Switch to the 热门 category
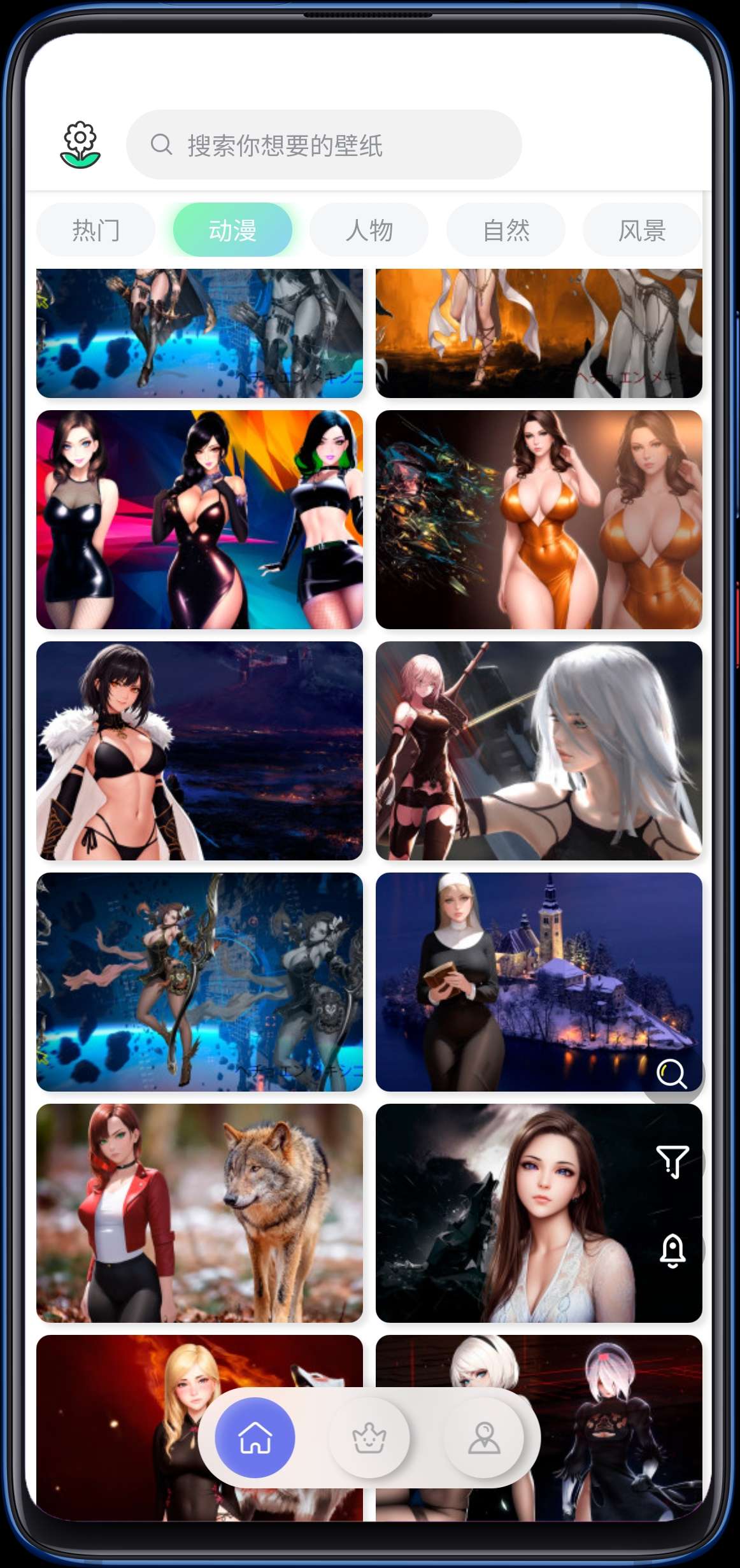 [x=96, y=230]
